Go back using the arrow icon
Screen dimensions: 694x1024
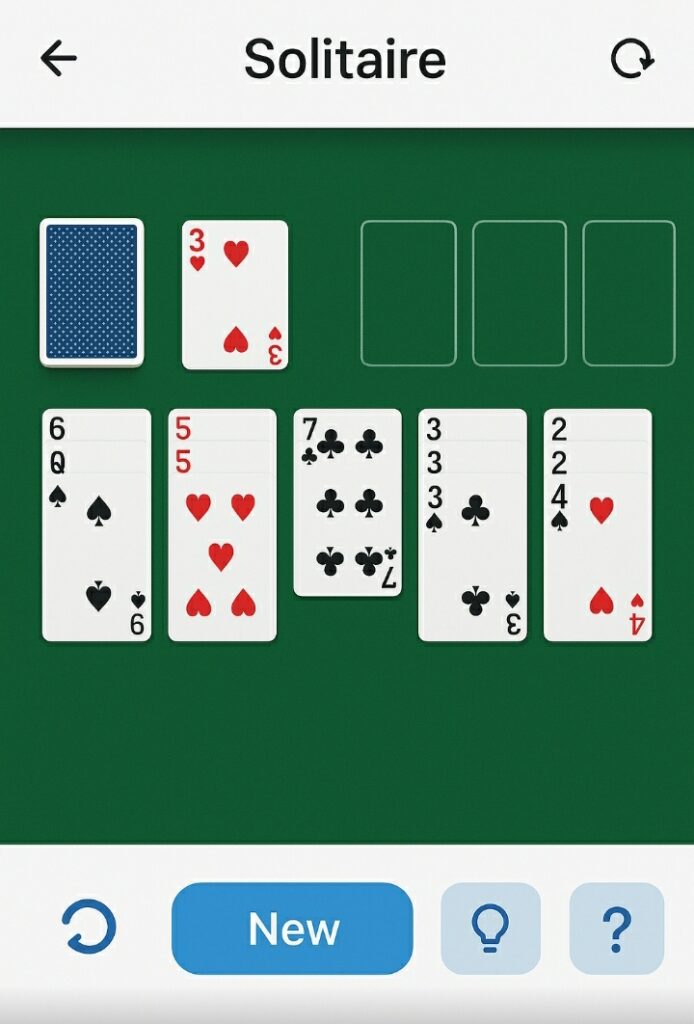(x=58, y=59)
